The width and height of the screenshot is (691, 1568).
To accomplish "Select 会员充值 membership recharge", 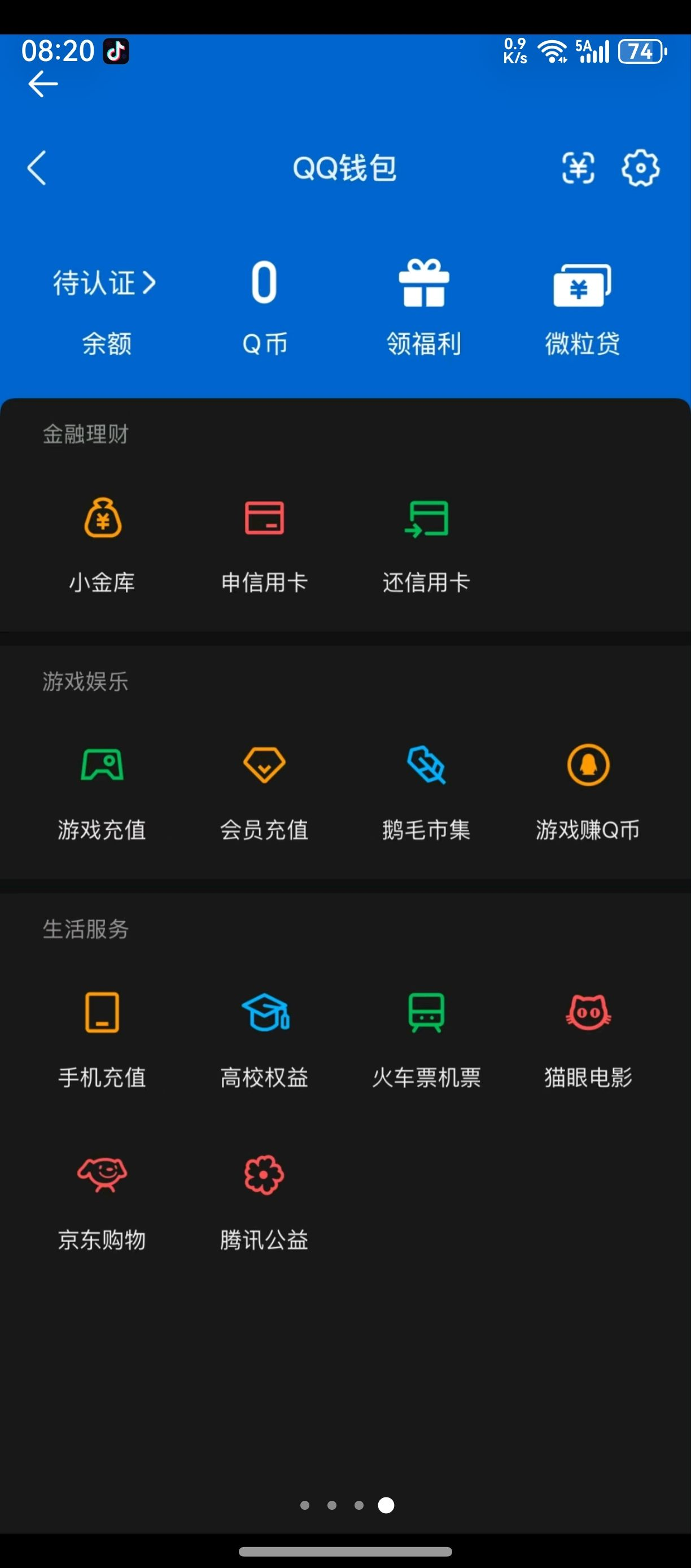I will pos(264,791).
